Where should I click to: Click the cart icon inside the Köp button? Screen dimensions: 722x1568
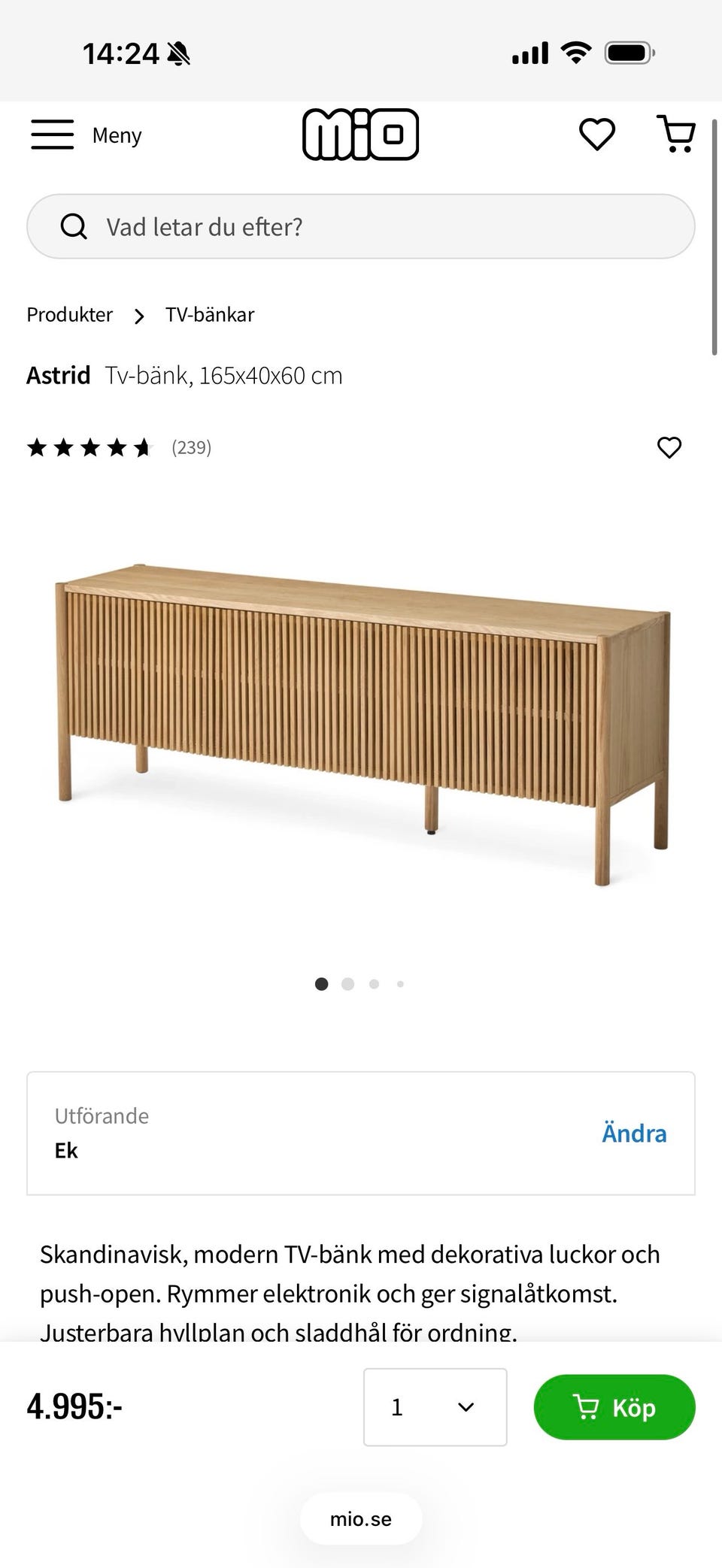587,1407
